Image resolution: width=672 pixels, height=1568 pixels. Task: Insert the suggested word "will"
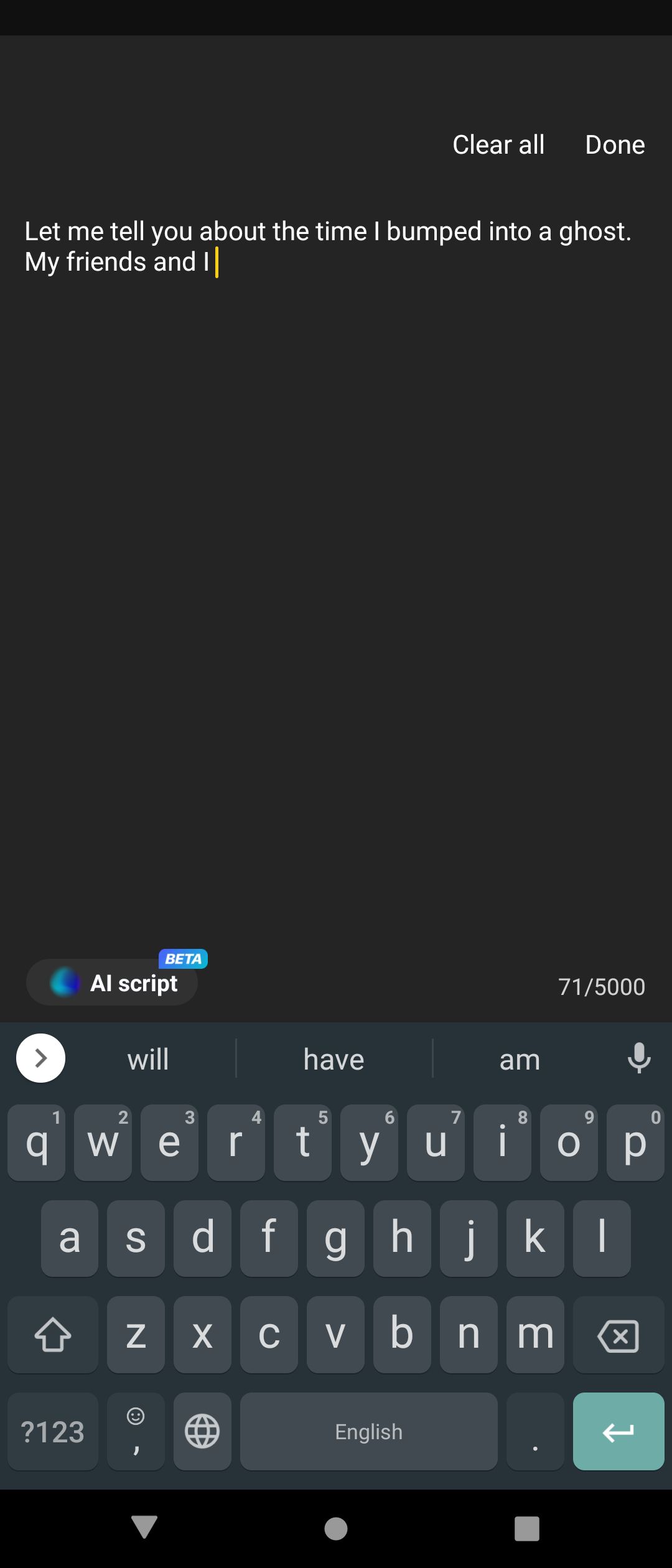148,1059
